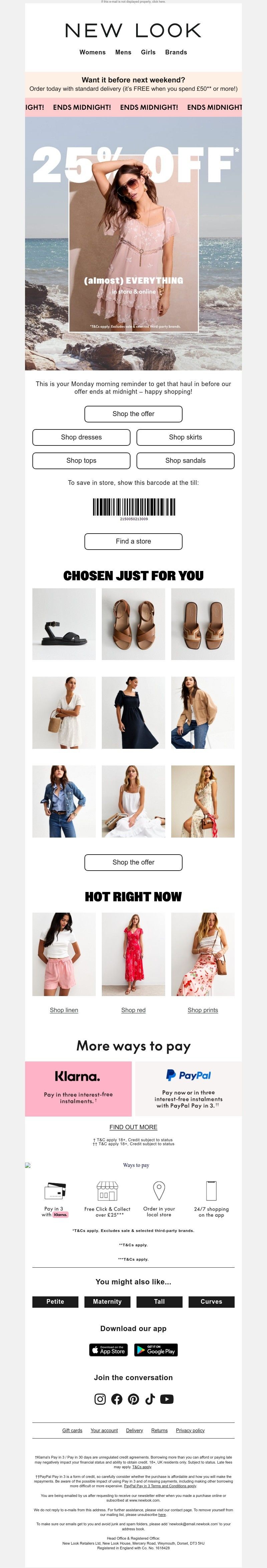Open Shop tops
Image resolution: width=267 pixels, height=1568 pixels.
pyautogui.click(x=81, y=461)
